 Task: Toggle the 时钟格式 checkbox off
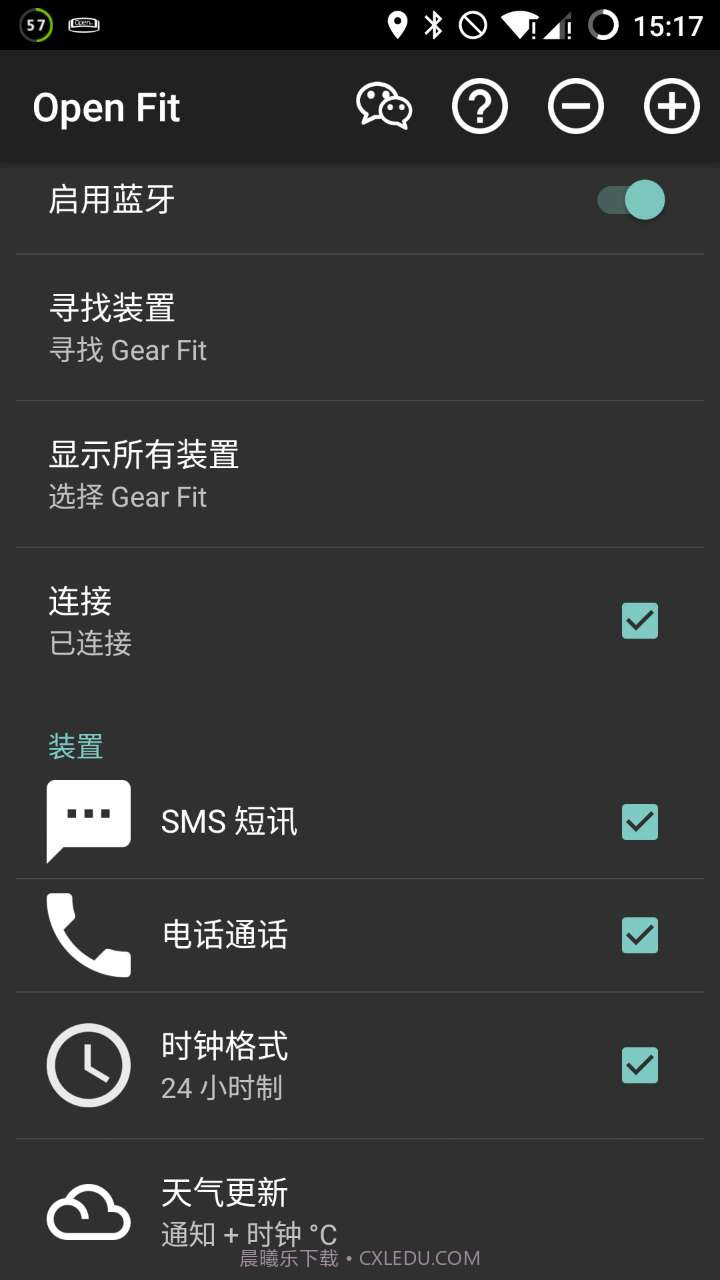(639, 1065)
